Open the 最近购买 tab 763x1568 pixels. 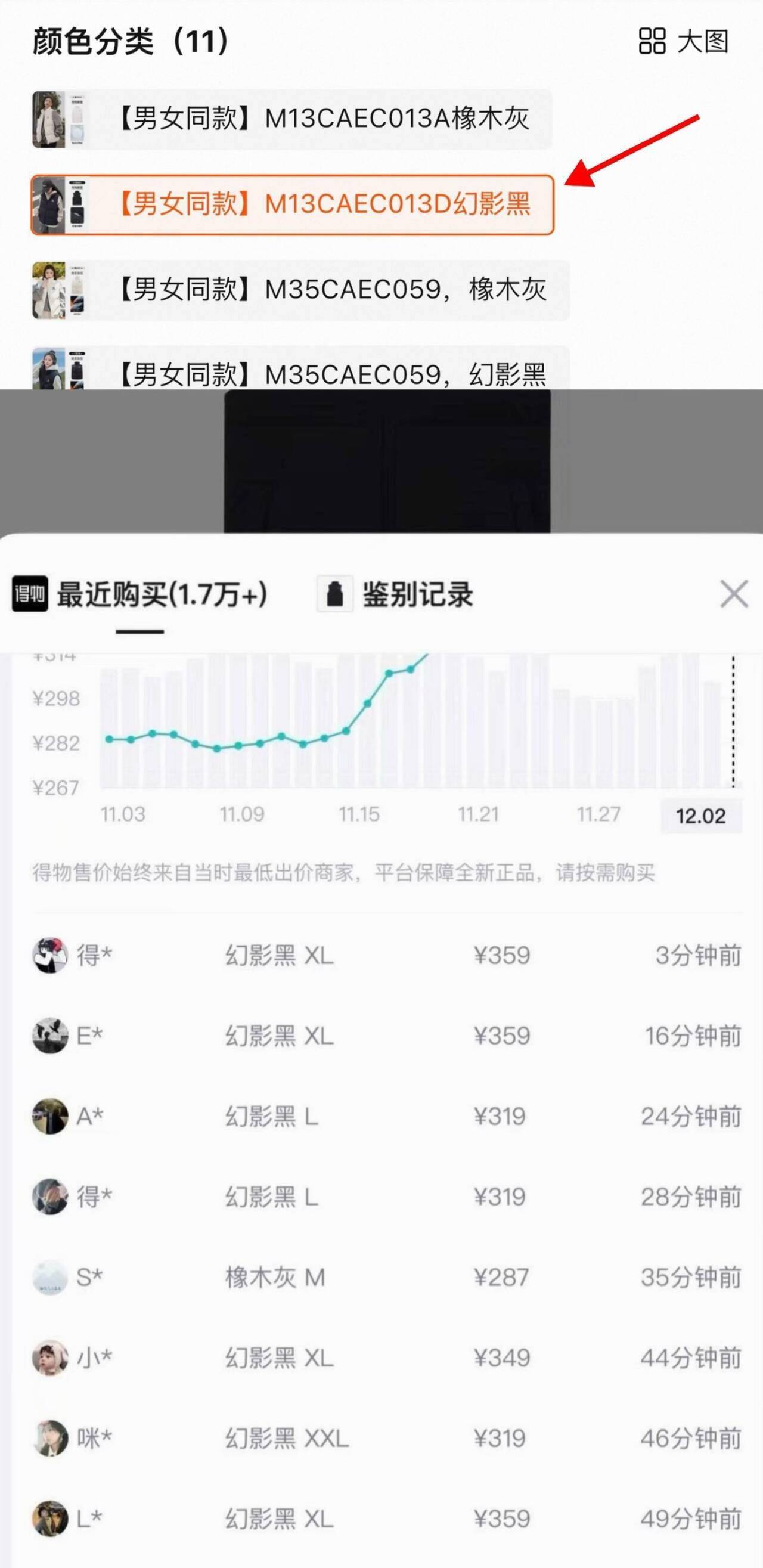click(x=141, y=594)
